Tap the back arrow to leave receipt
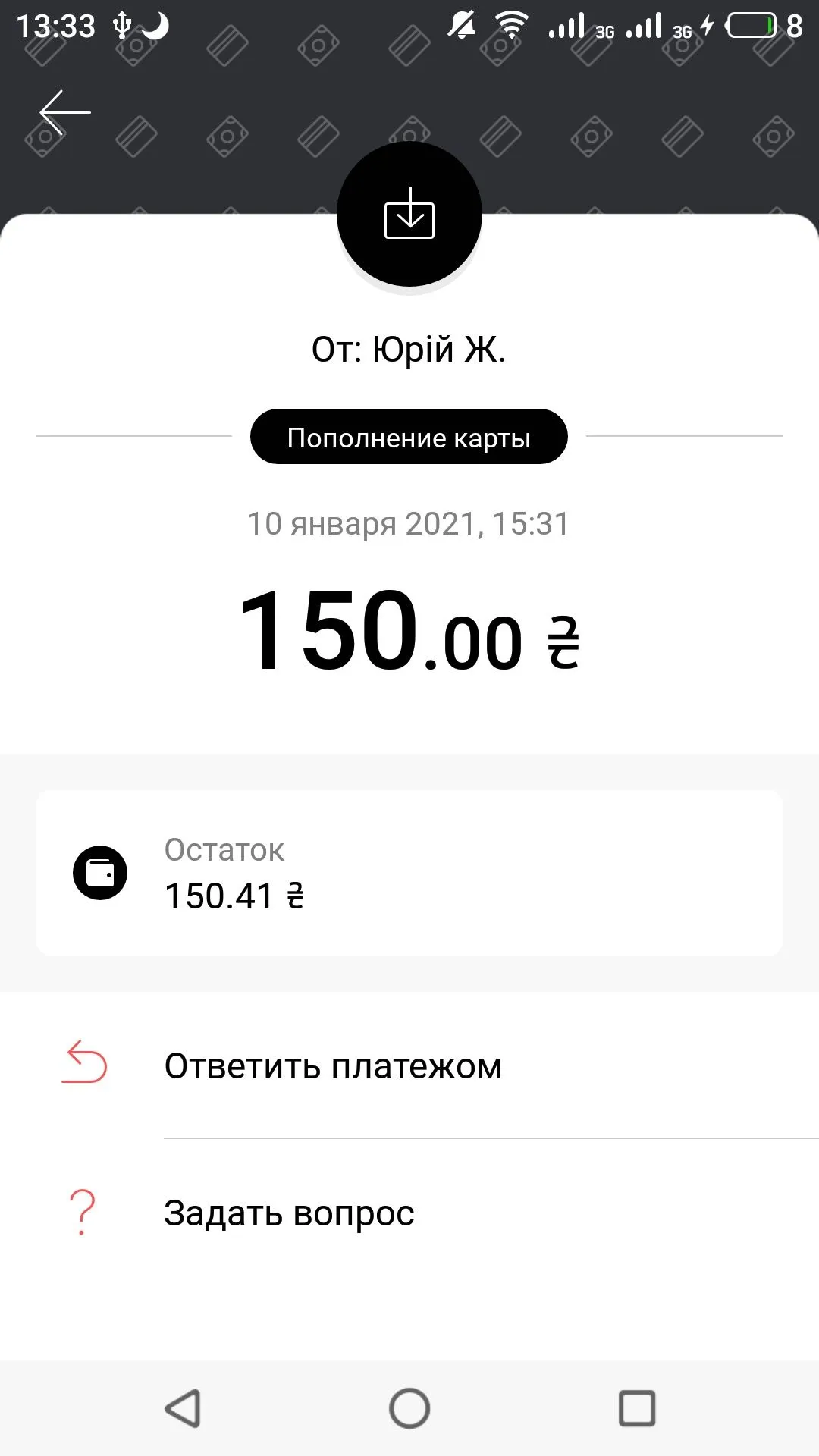819x1456 pixels. pyautogui.click(x=64, y=111)
